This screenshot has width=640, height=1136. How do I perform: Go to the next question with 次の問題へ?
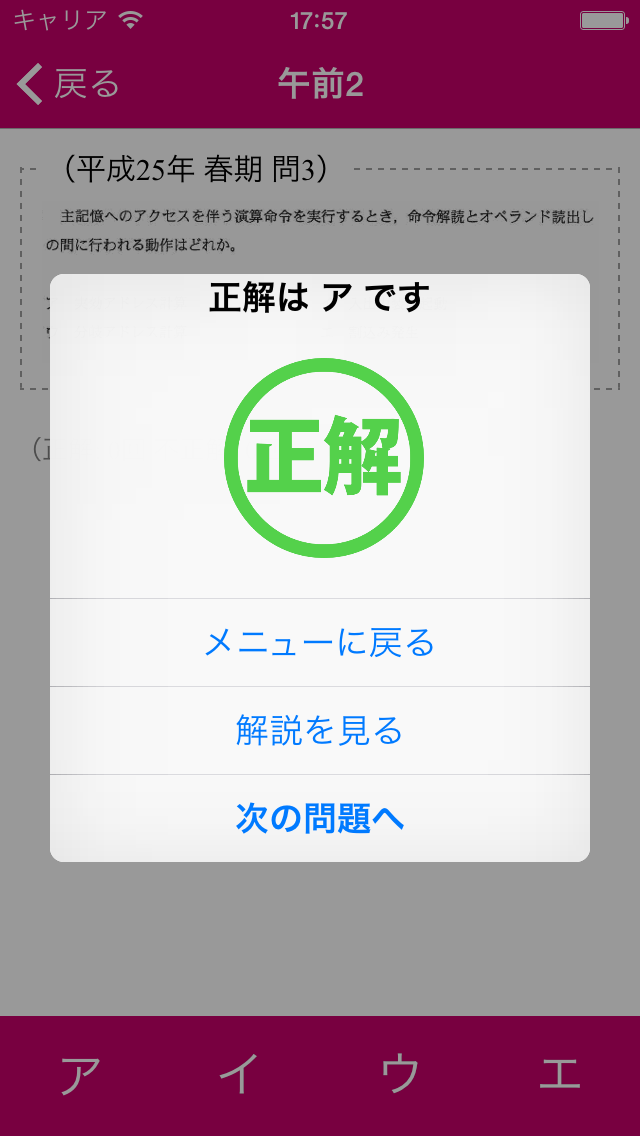[320, 818]
